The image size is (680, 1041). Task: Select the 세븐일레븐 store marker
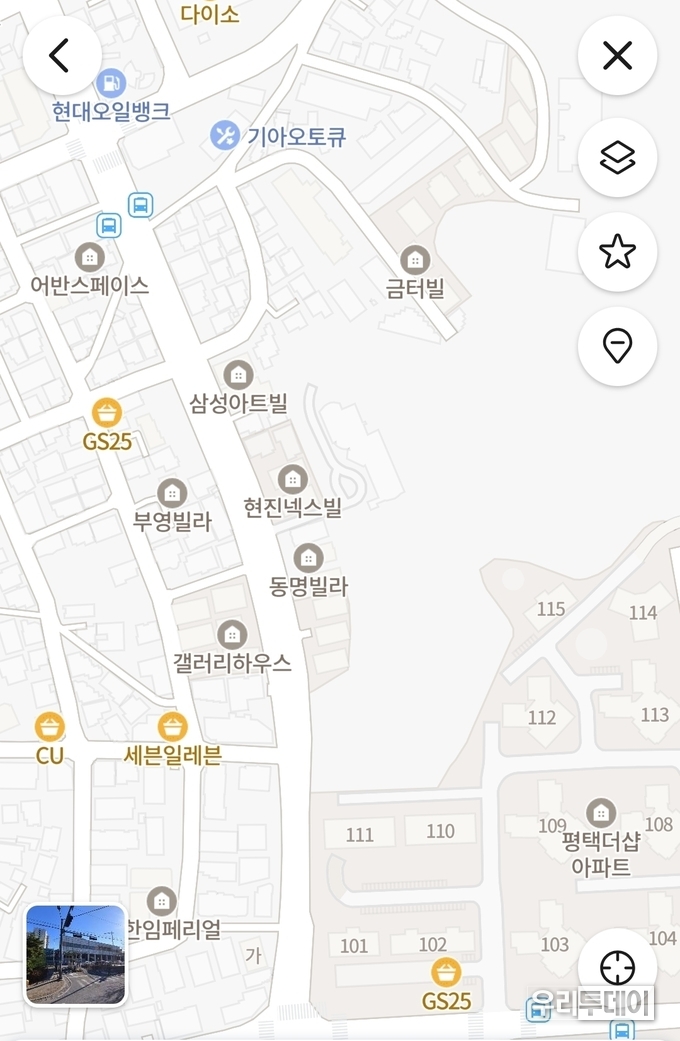[x=172, y=727]
